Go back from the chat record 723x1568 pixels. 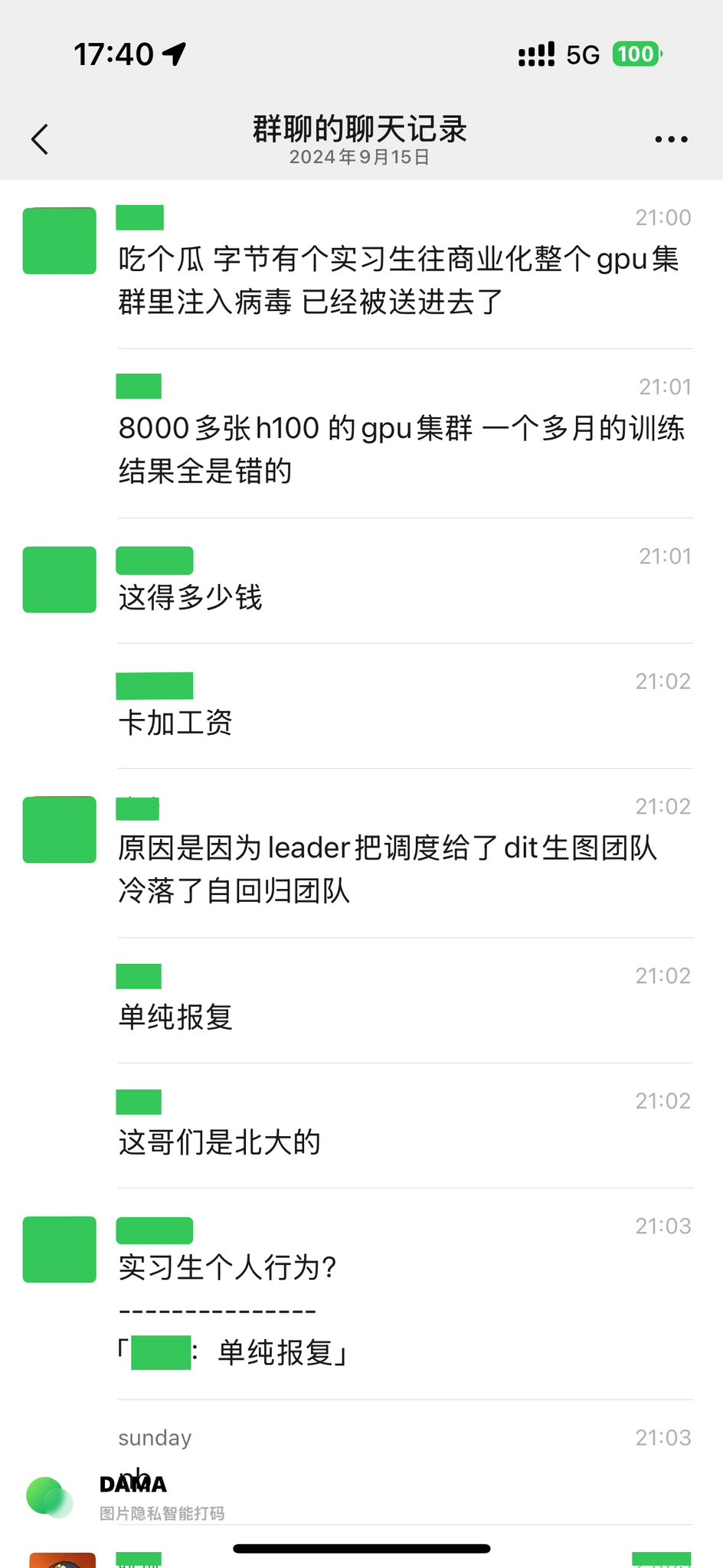point(40,139)
